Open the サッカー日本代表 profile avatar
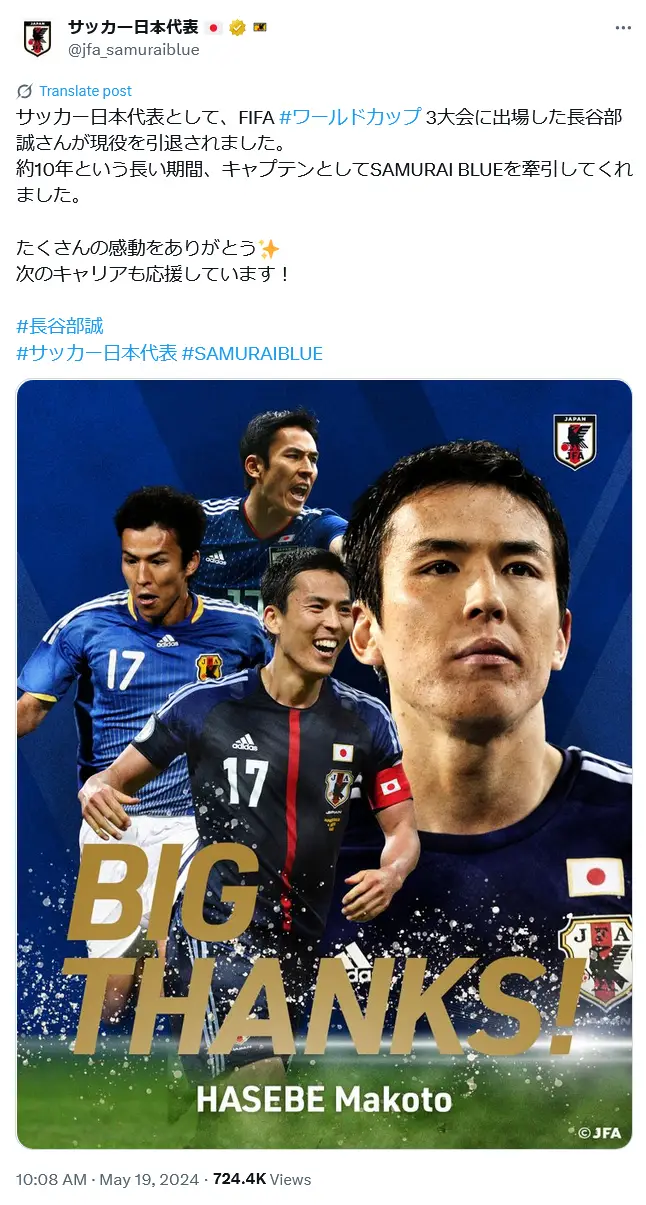The height and width of the screenshot is (1205, 646). point(37,38)
